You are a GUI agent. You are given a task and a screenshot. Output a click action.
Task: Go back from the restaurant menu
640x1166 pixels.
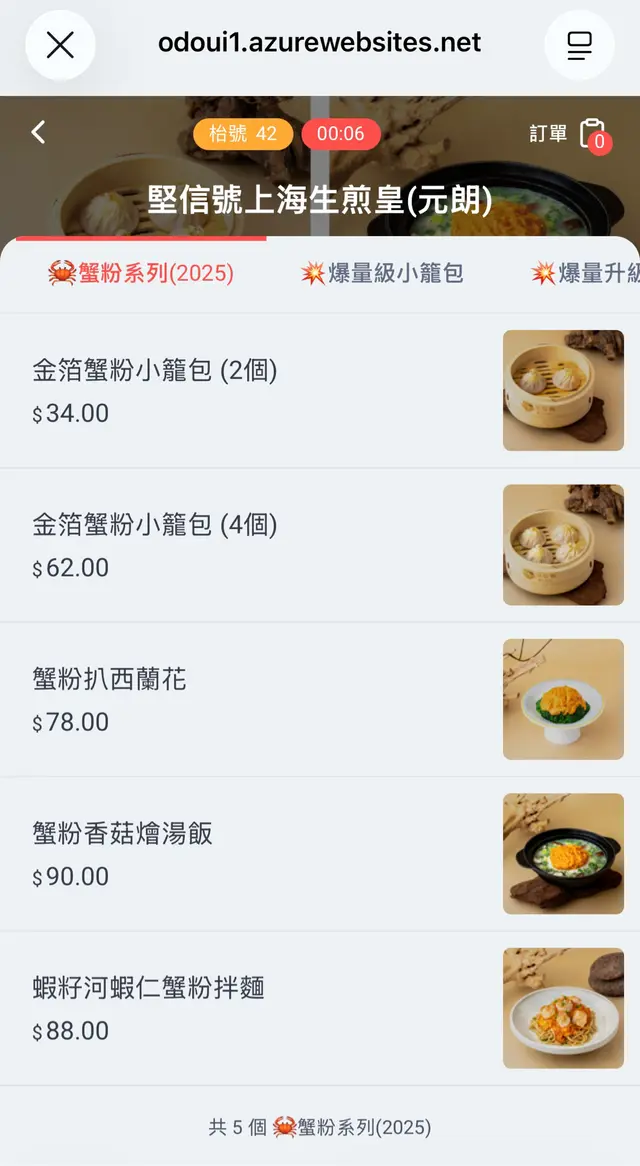[39, 132]
